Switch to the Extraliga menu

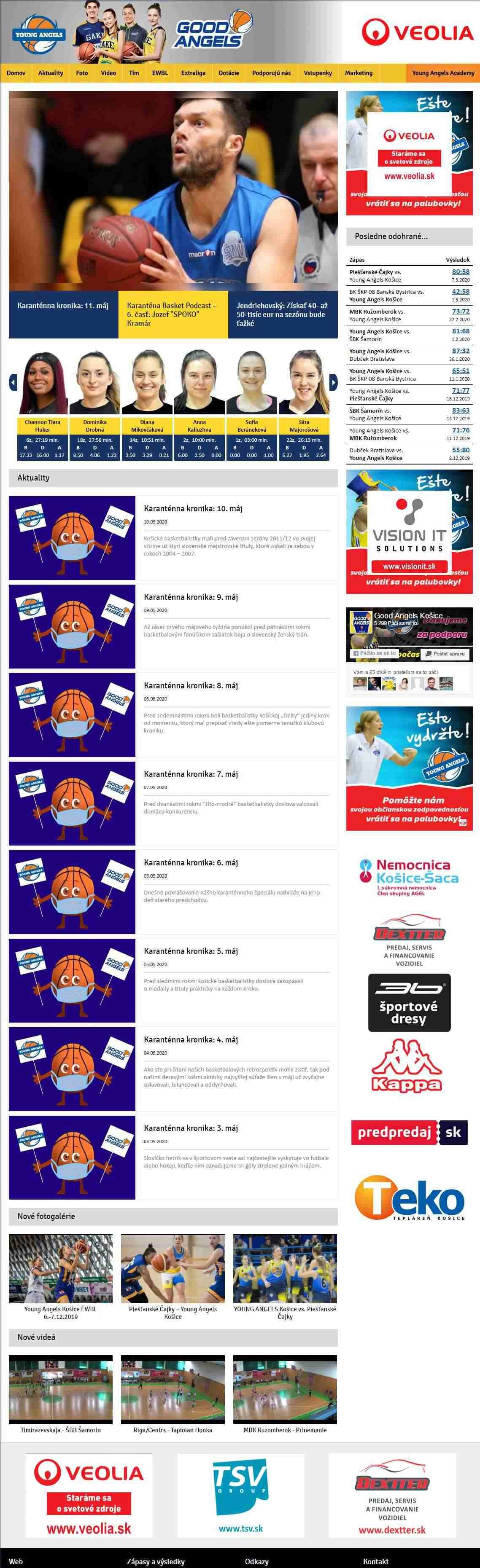[x=193, y=73]
